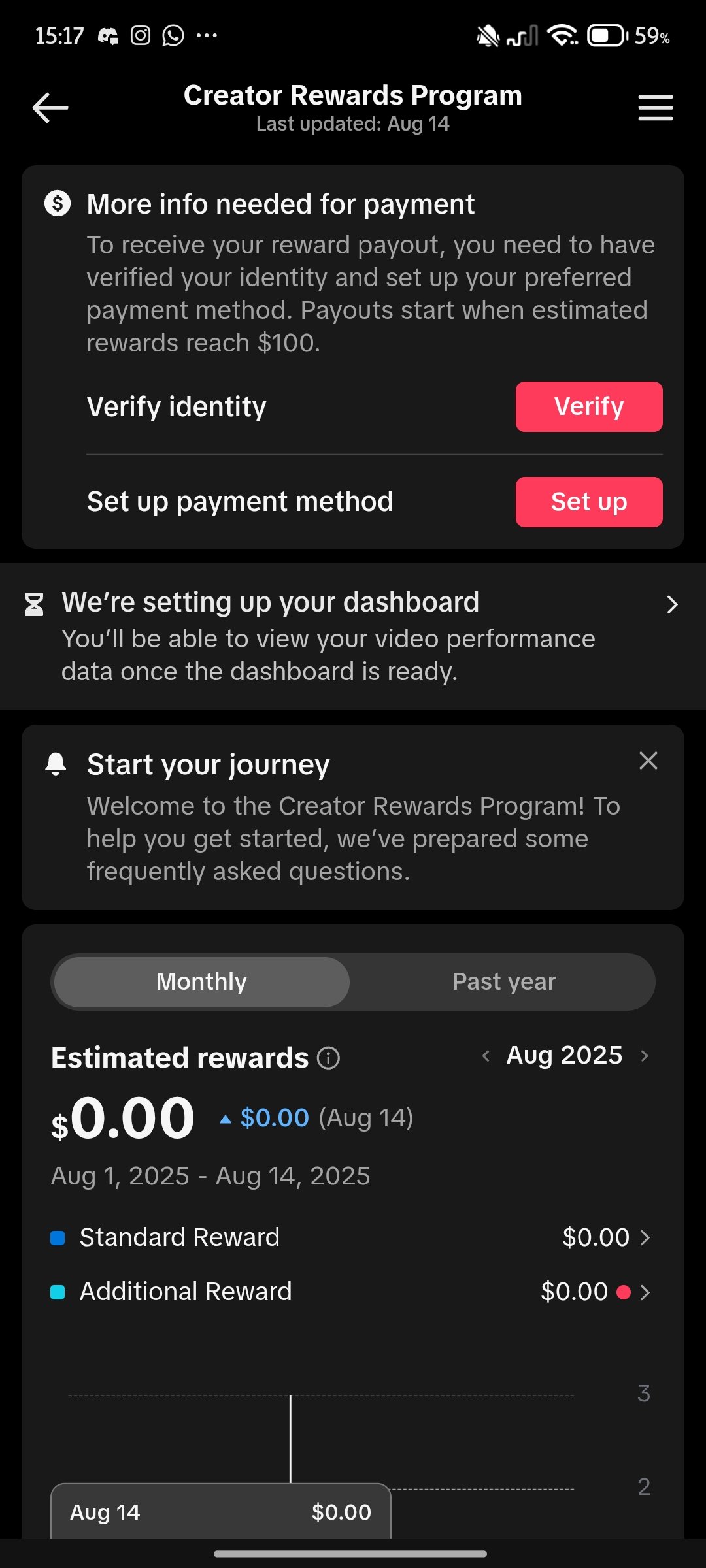Select the Monthly view

201,982
